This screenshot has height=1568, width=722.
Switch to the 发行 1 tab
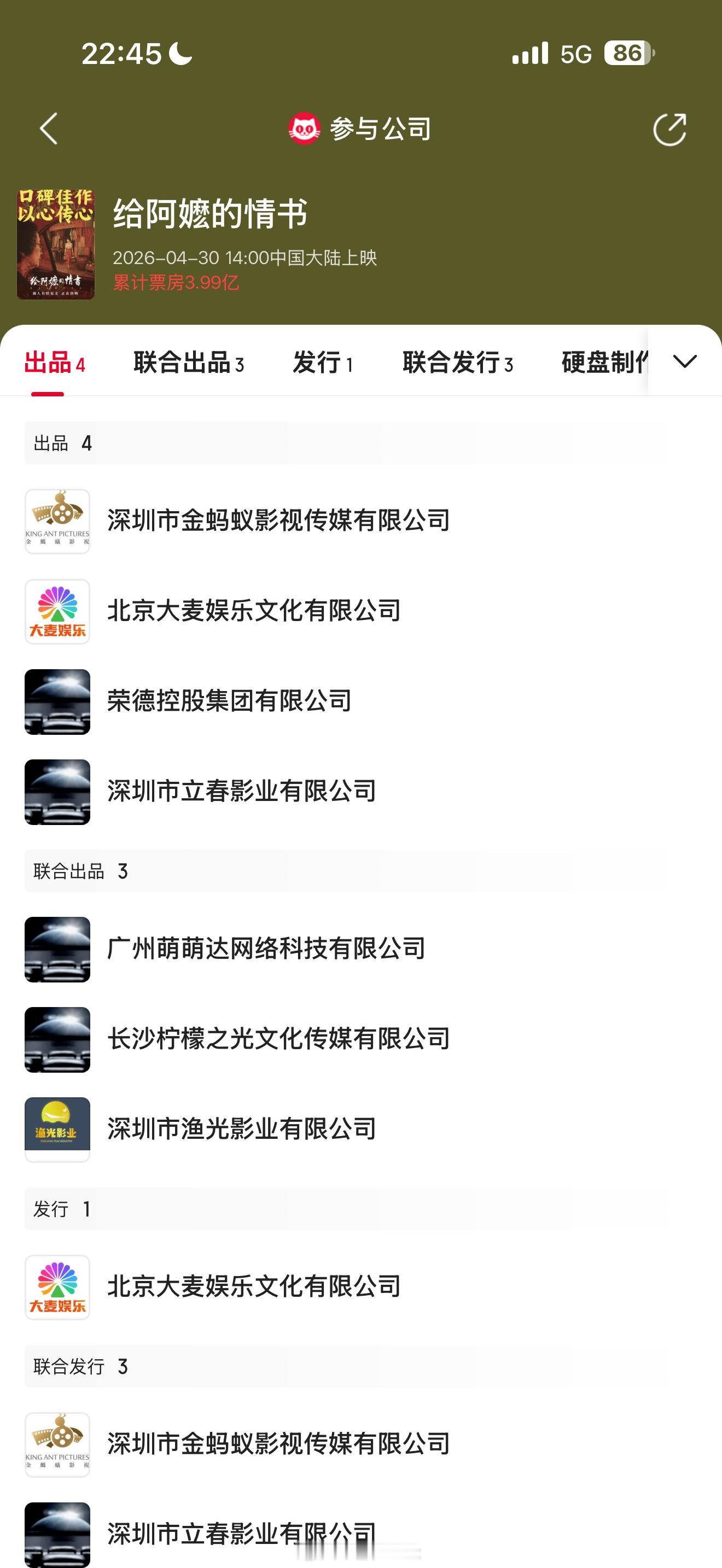323,363
